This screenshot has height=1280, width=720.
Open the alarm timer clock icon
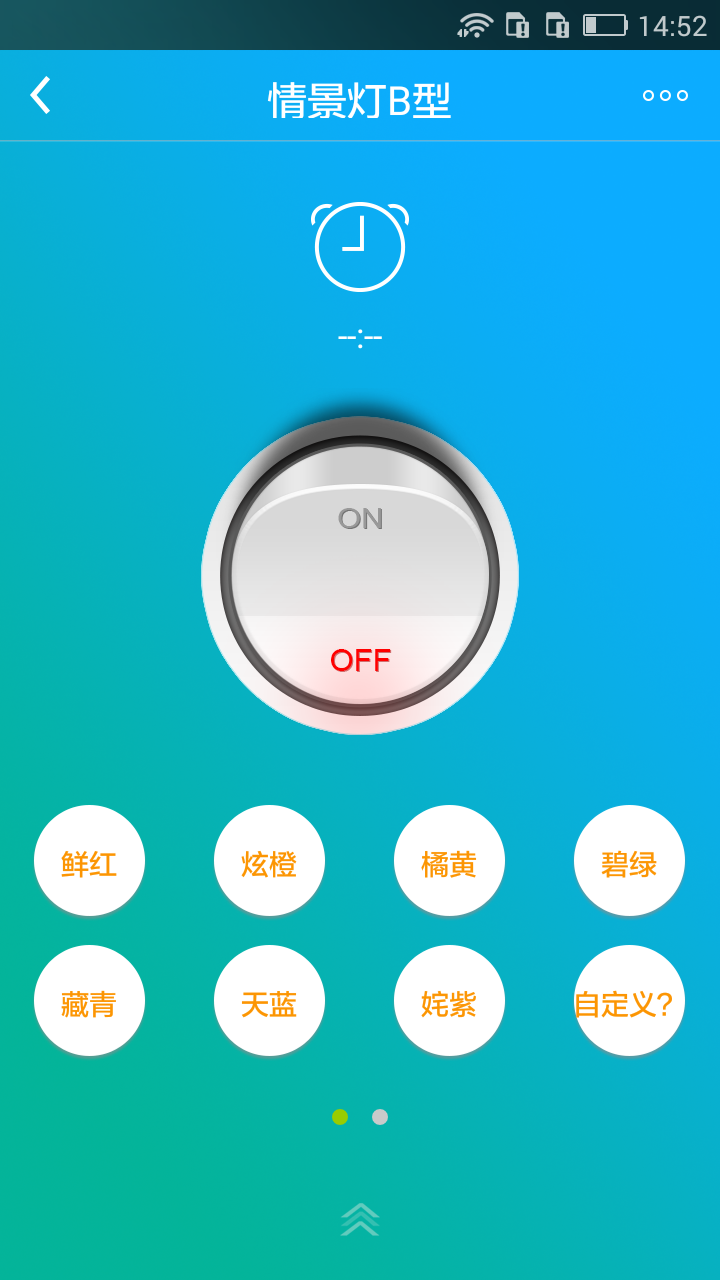[x=360, y=245]
